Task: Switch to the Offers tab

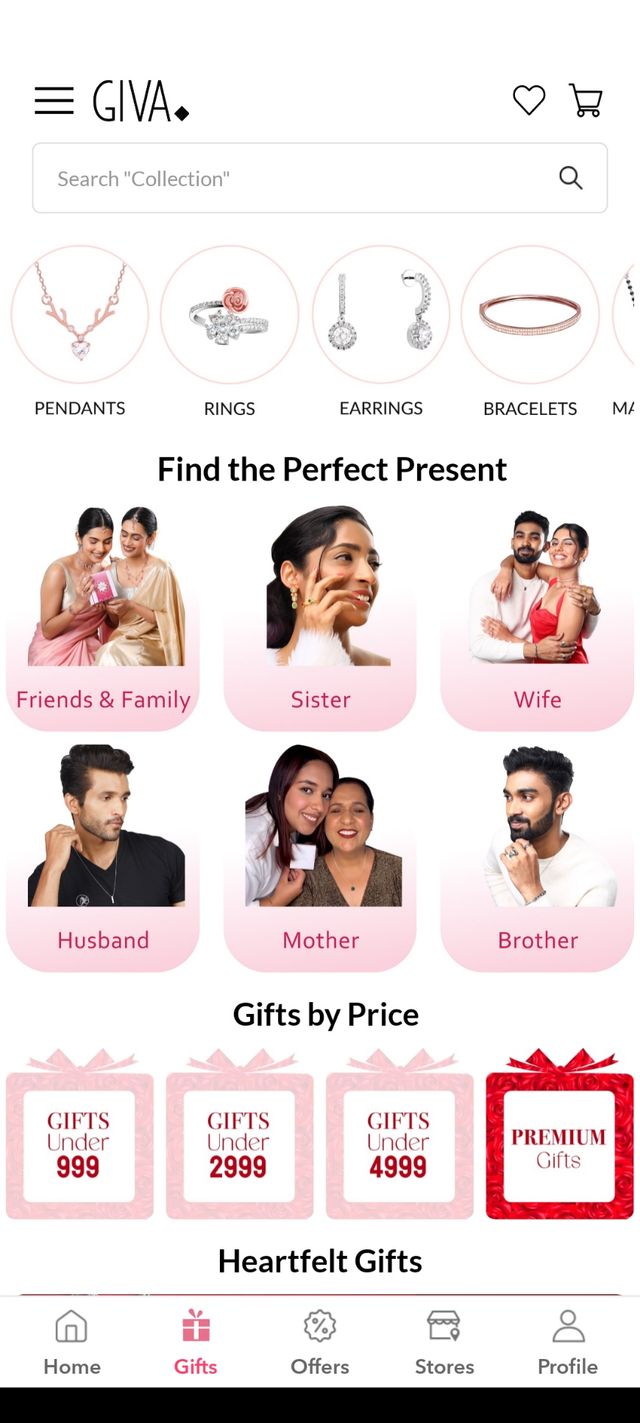Action: point(320,1343)
